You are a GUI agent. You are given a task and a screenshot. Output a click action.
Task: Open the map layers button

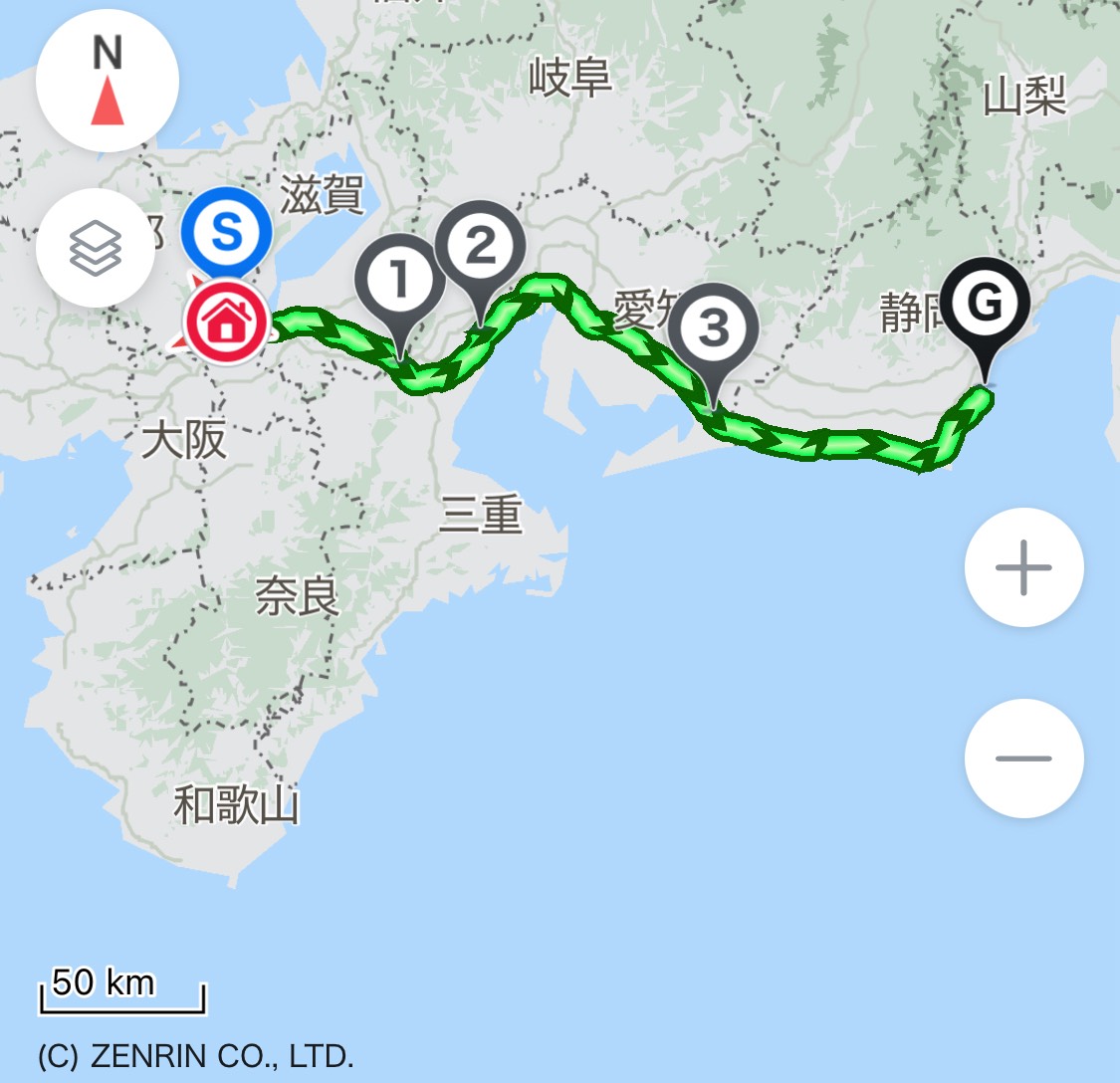click(96, 248)
